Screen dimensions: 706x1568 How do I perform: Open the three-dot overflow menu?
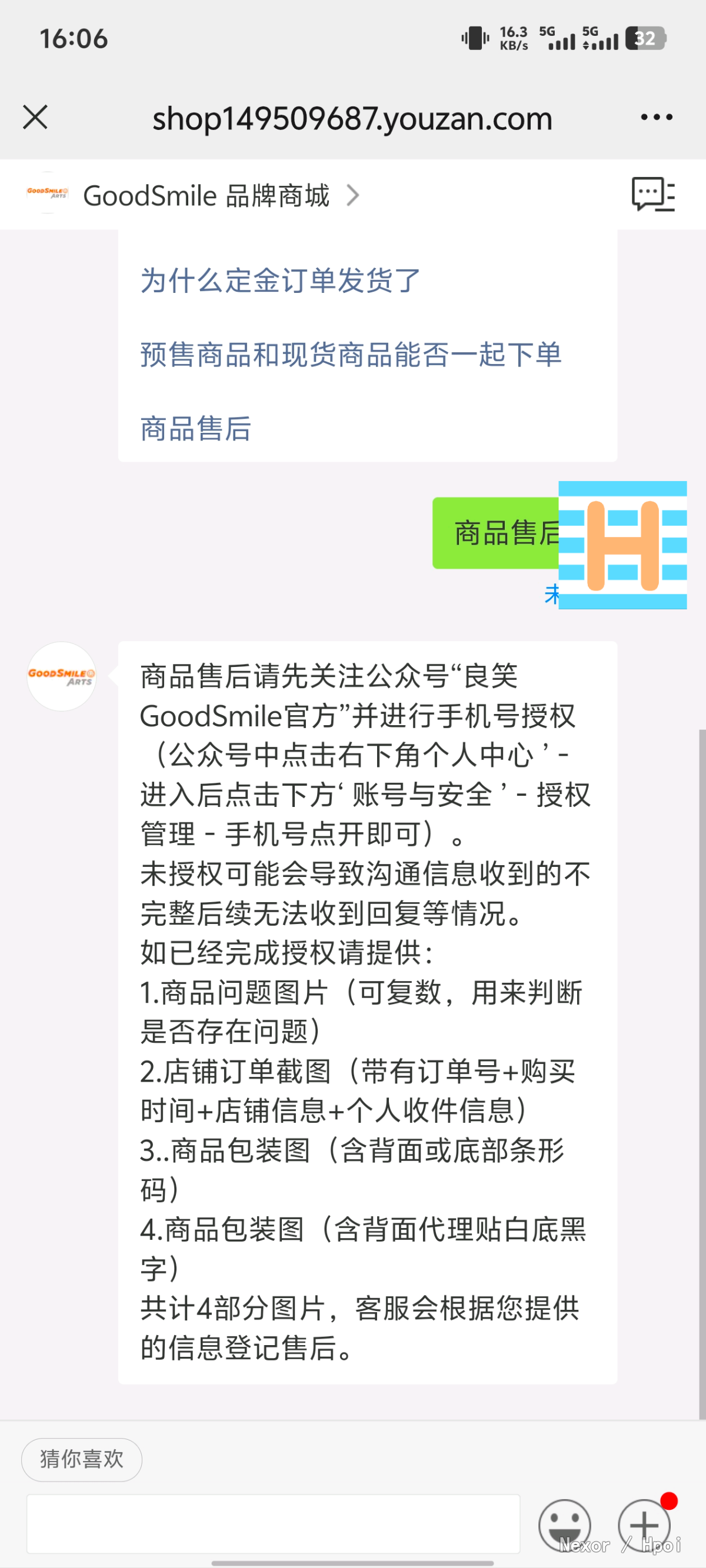tap(656, 117)
